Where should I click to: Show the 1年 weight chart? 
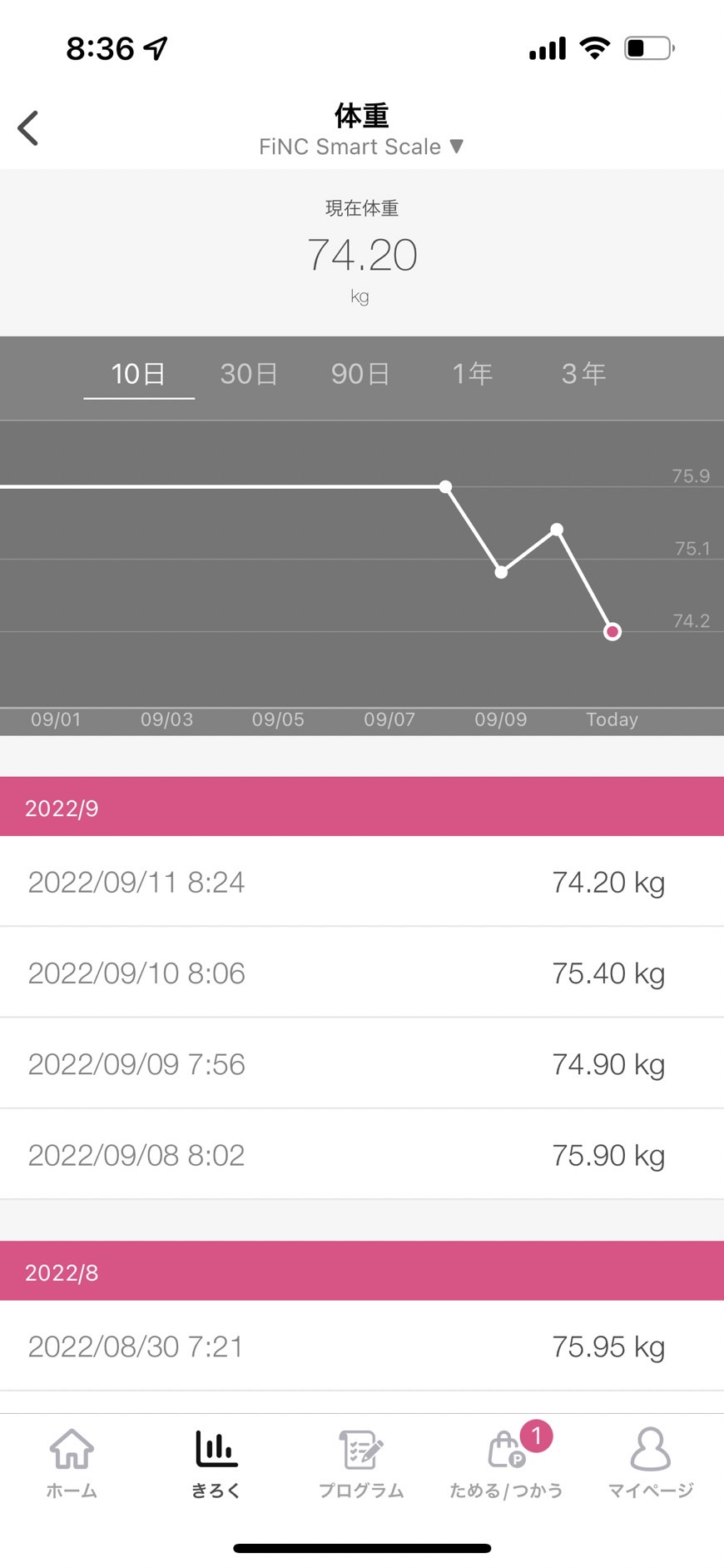click(473, 374)
